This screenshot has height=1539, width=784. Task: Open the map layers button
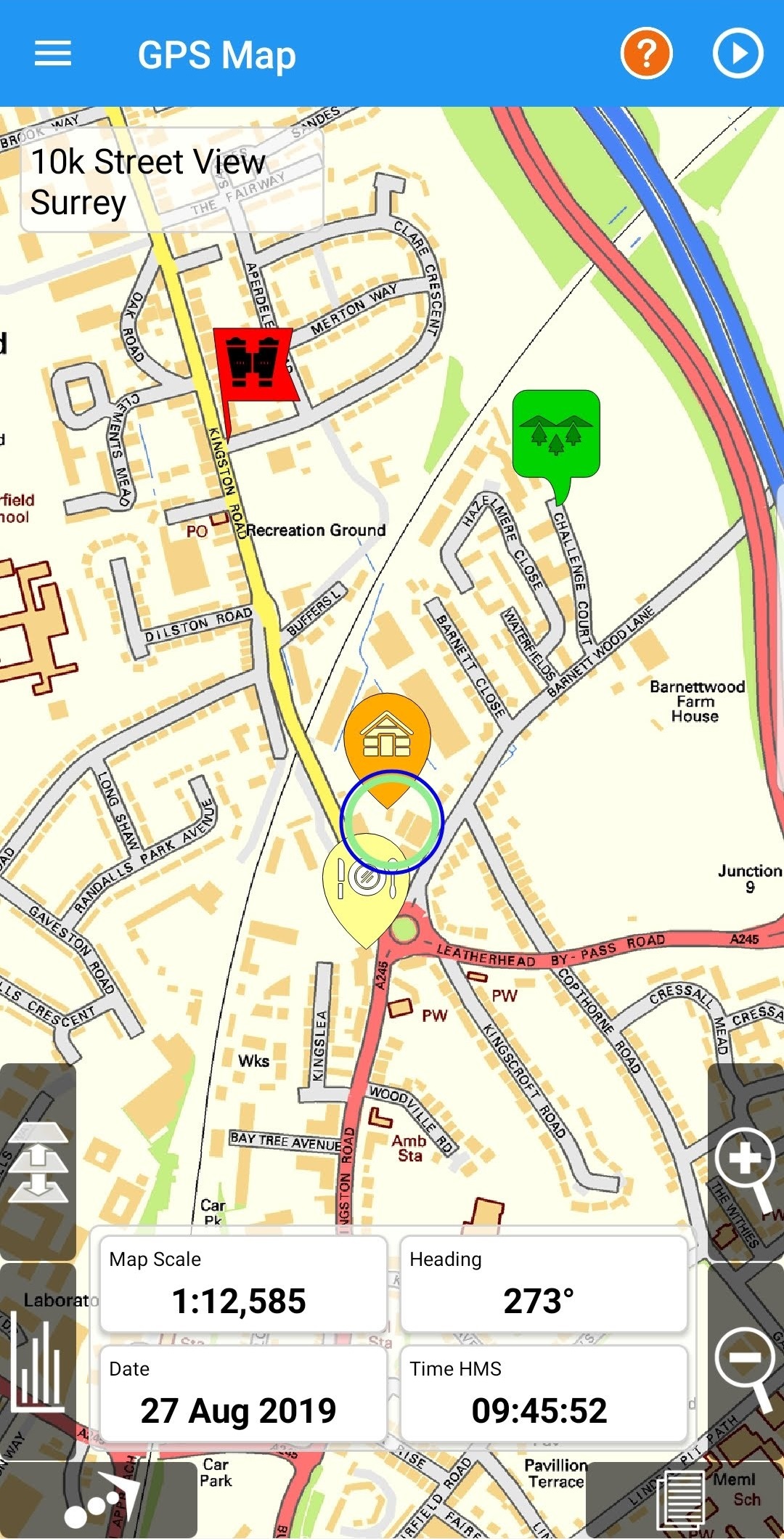38,1162
